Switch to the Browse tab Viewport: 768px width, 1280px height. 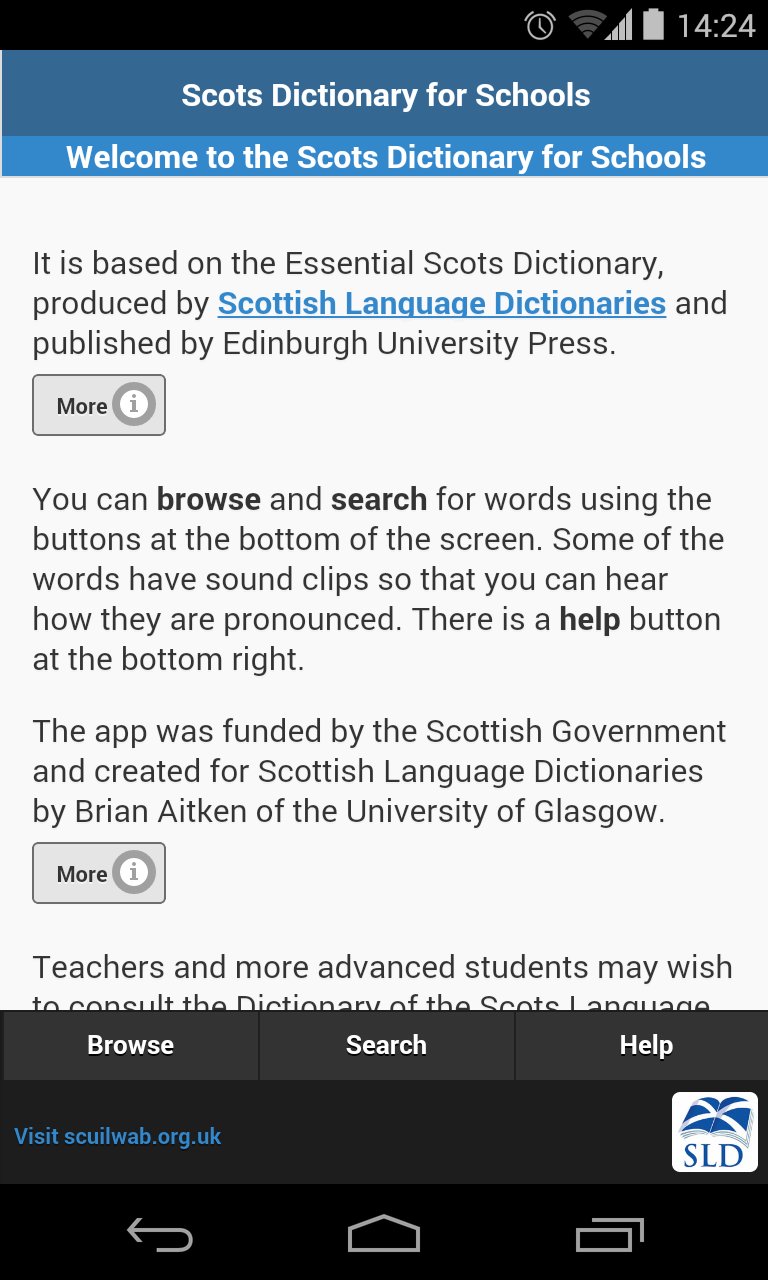pyautogui.click(x=130, y=1044)
